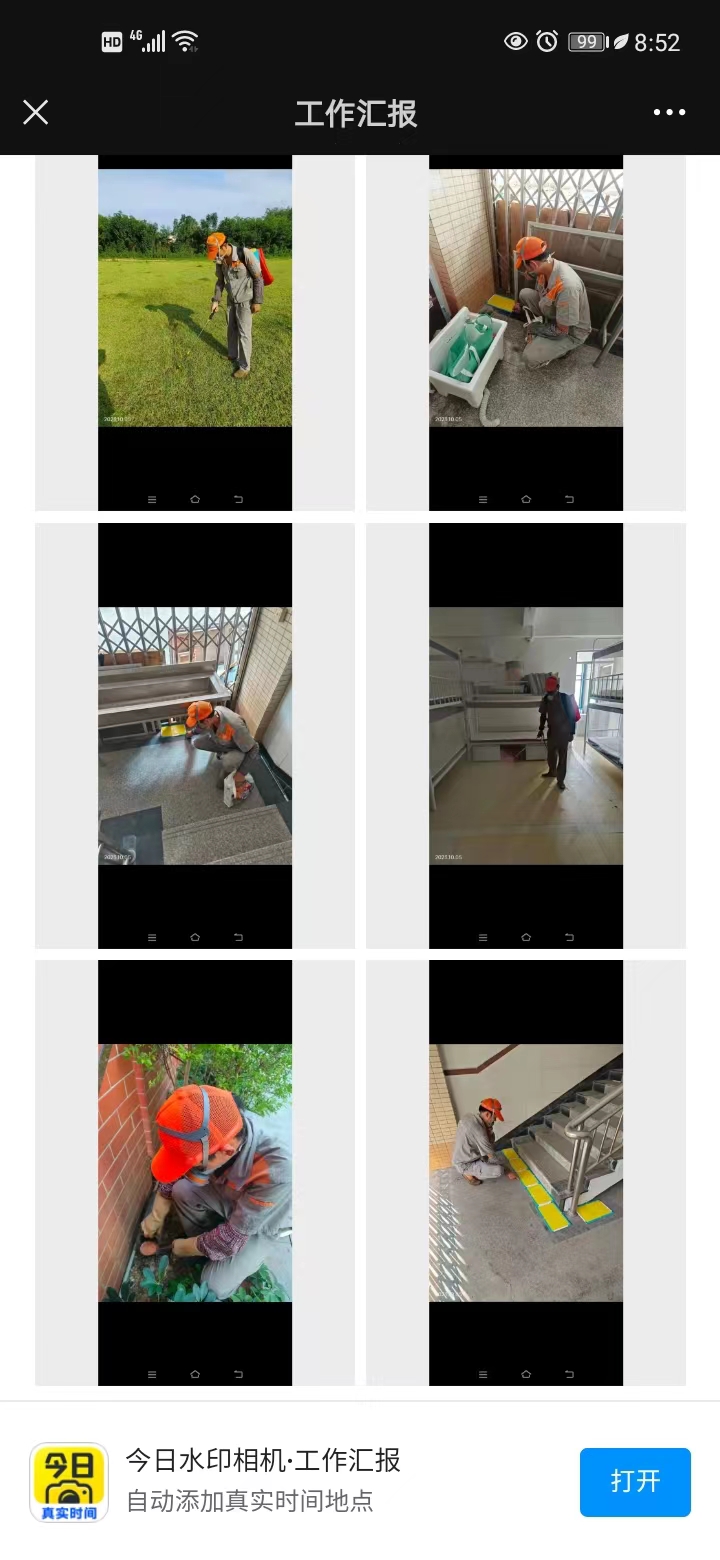Viewport: 720px width, 1560px height.
Task: Open the three-dot overflow menu
Action: (x=669, y=112)
